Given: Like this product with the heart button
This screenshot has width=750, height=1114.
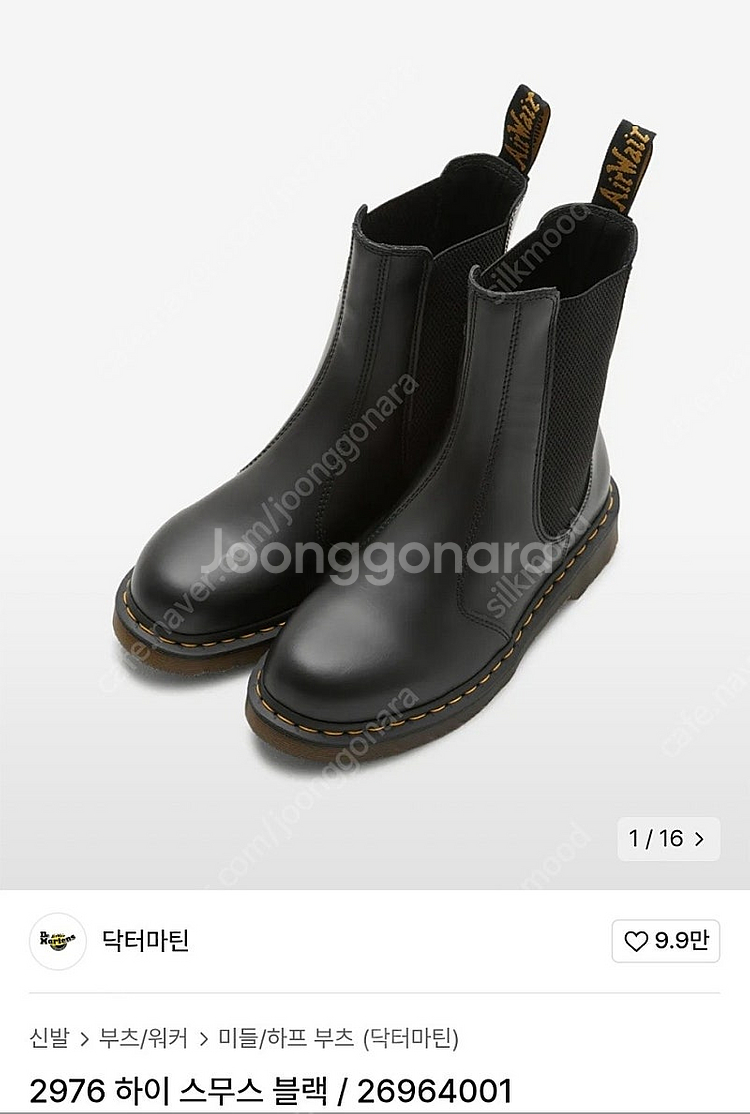Looking at the screenshot, I should 665,941.
